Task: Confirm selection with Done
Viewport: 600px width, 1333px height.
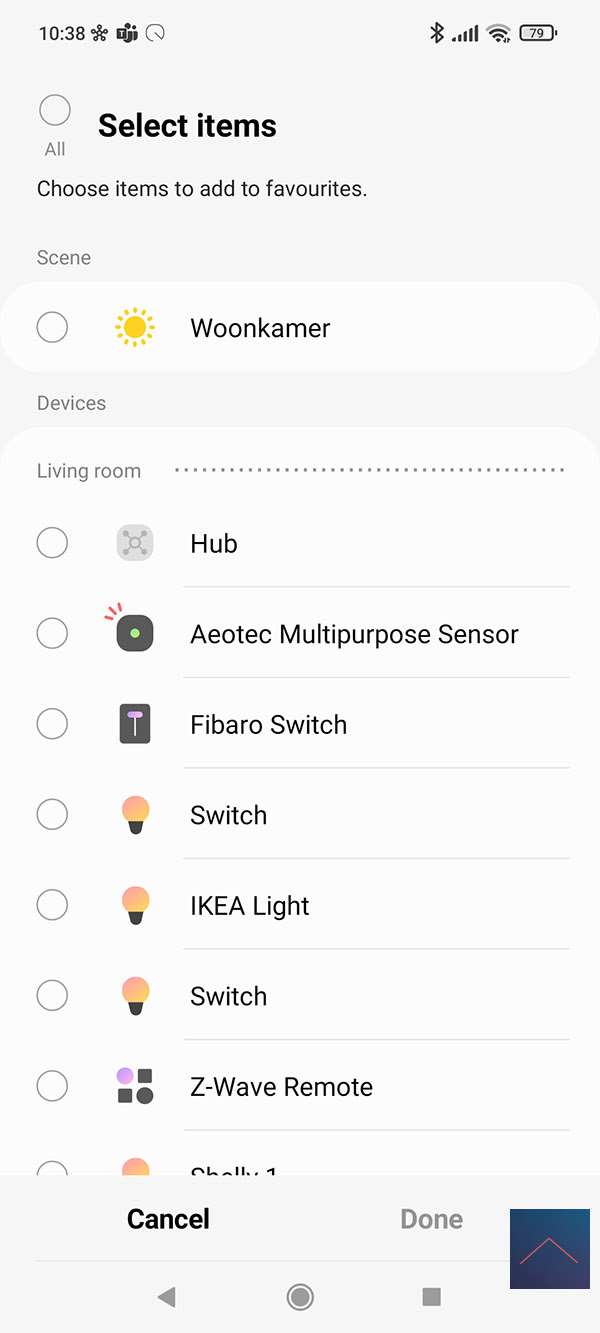Action: [x=431, y=1219]
